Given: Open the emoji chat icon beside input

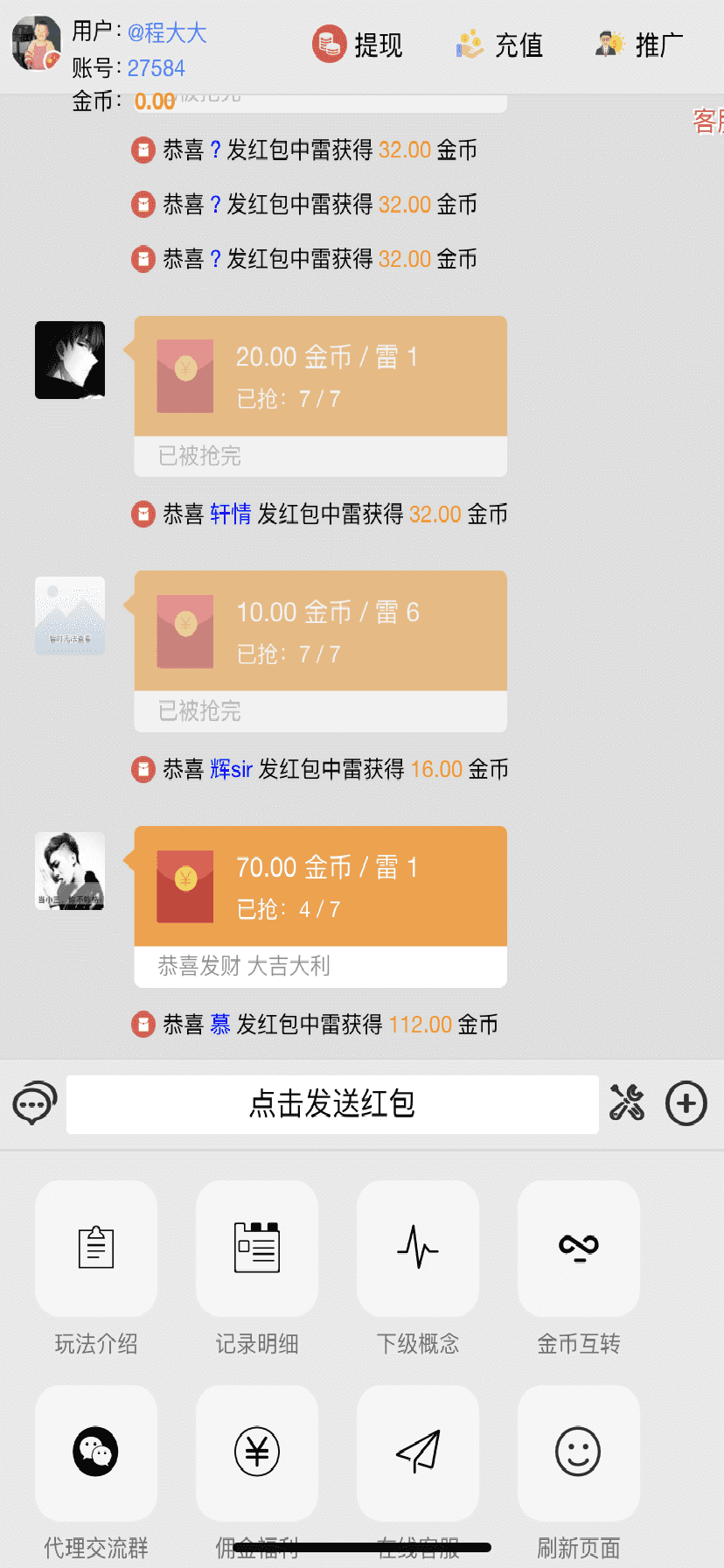Looking at the screenshot, I should 33,1104.
